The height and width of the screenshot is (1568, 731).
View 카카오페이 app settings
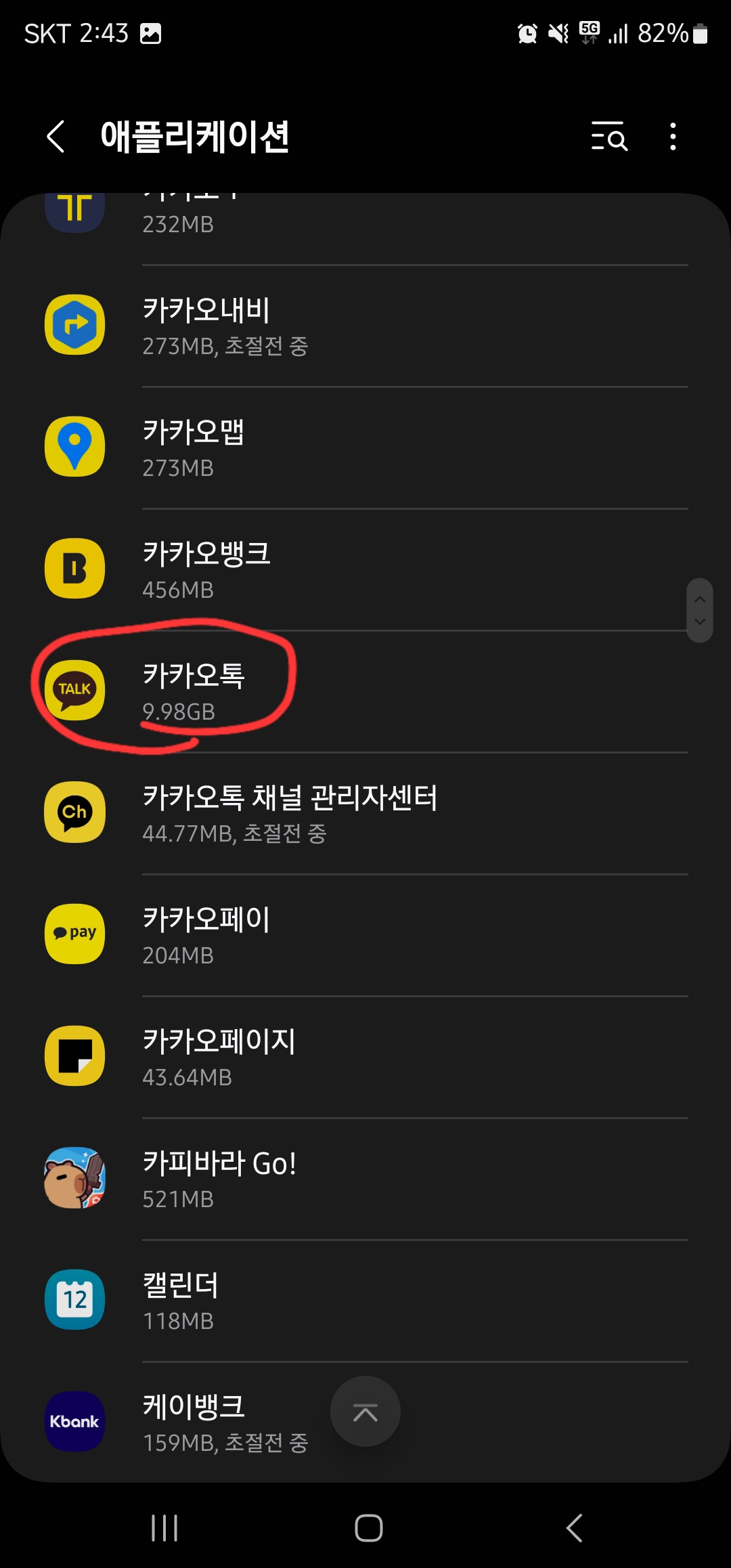(x=365, y=935)
